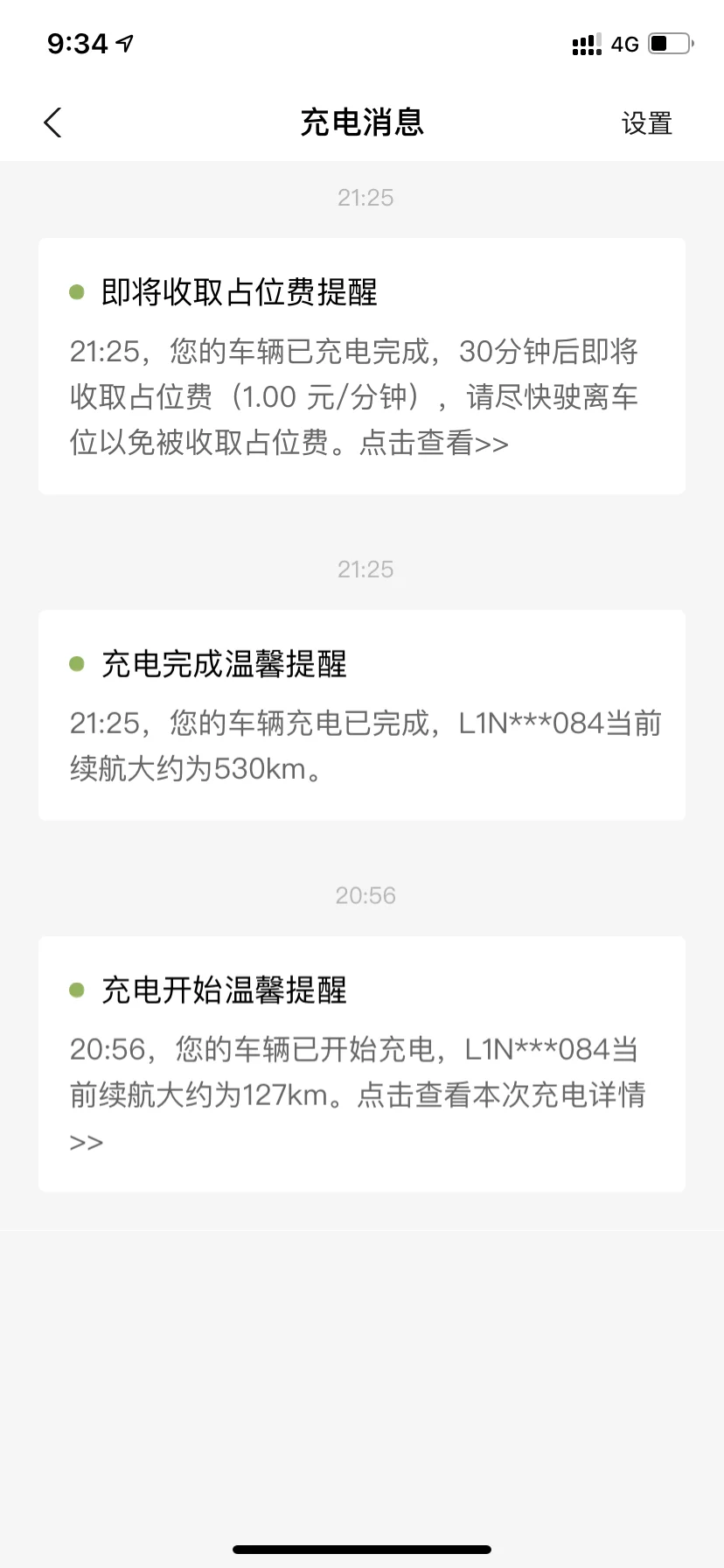Open the 即将收取占位费提醒 message card
The width and height of the screenshot is (724, 1568).
[362, 366]
